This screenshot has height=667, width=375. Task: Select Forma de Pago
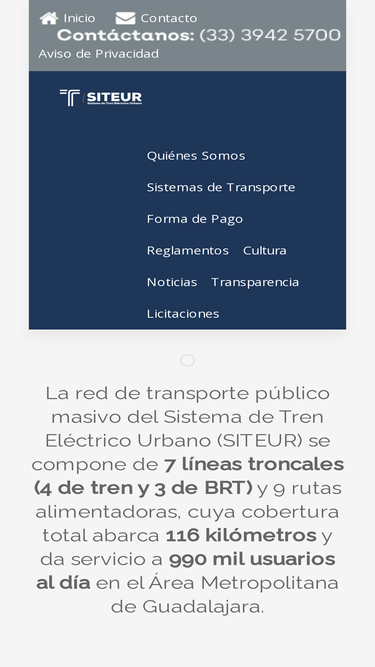195,219
